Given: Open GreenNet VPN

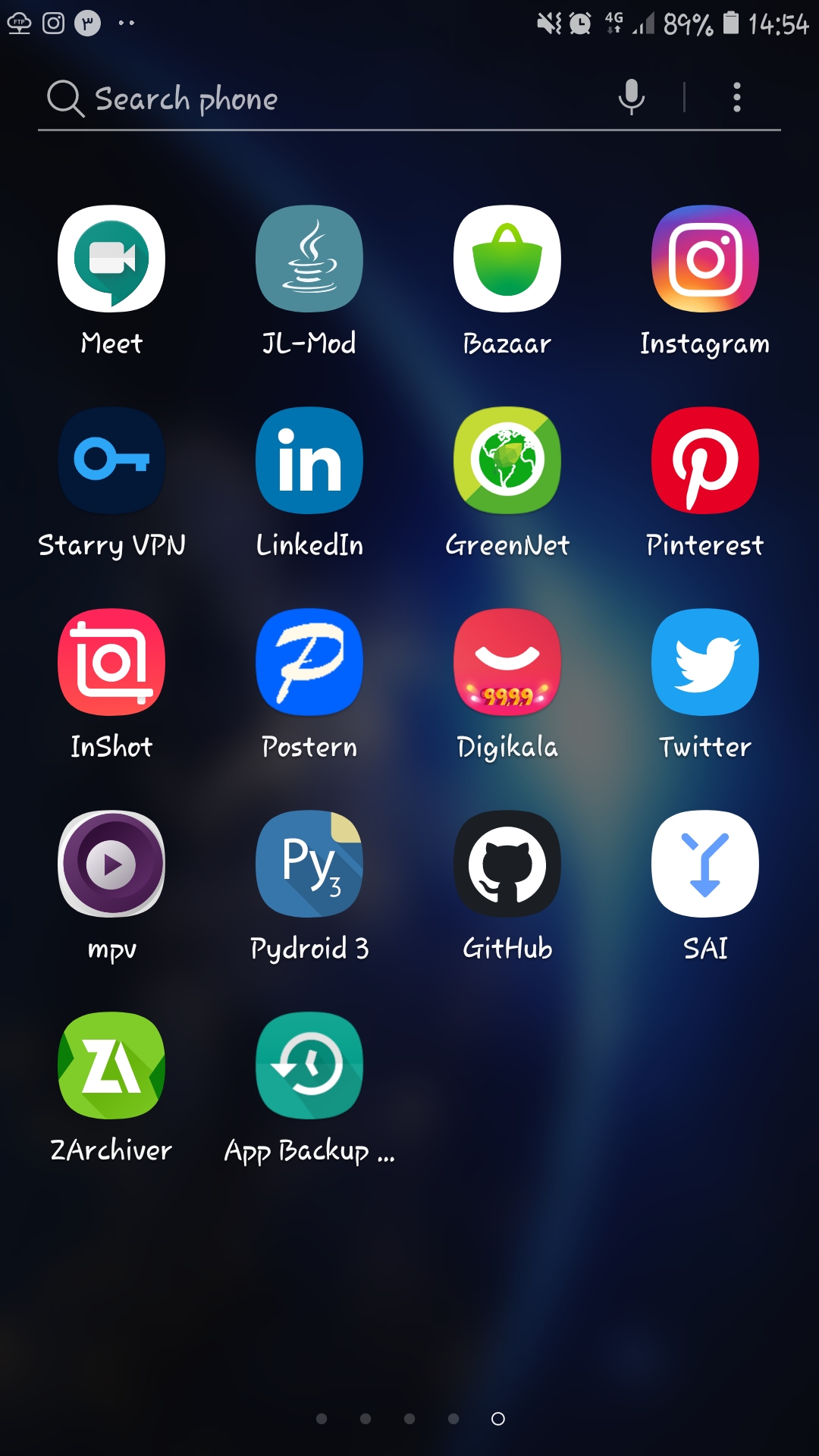Looking at the screenshot, I should [x=507, y=460].
